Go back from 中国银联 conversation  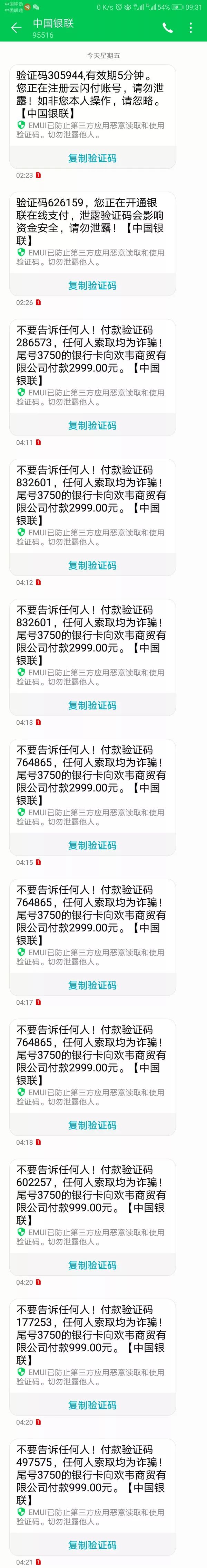pos(17,28)
